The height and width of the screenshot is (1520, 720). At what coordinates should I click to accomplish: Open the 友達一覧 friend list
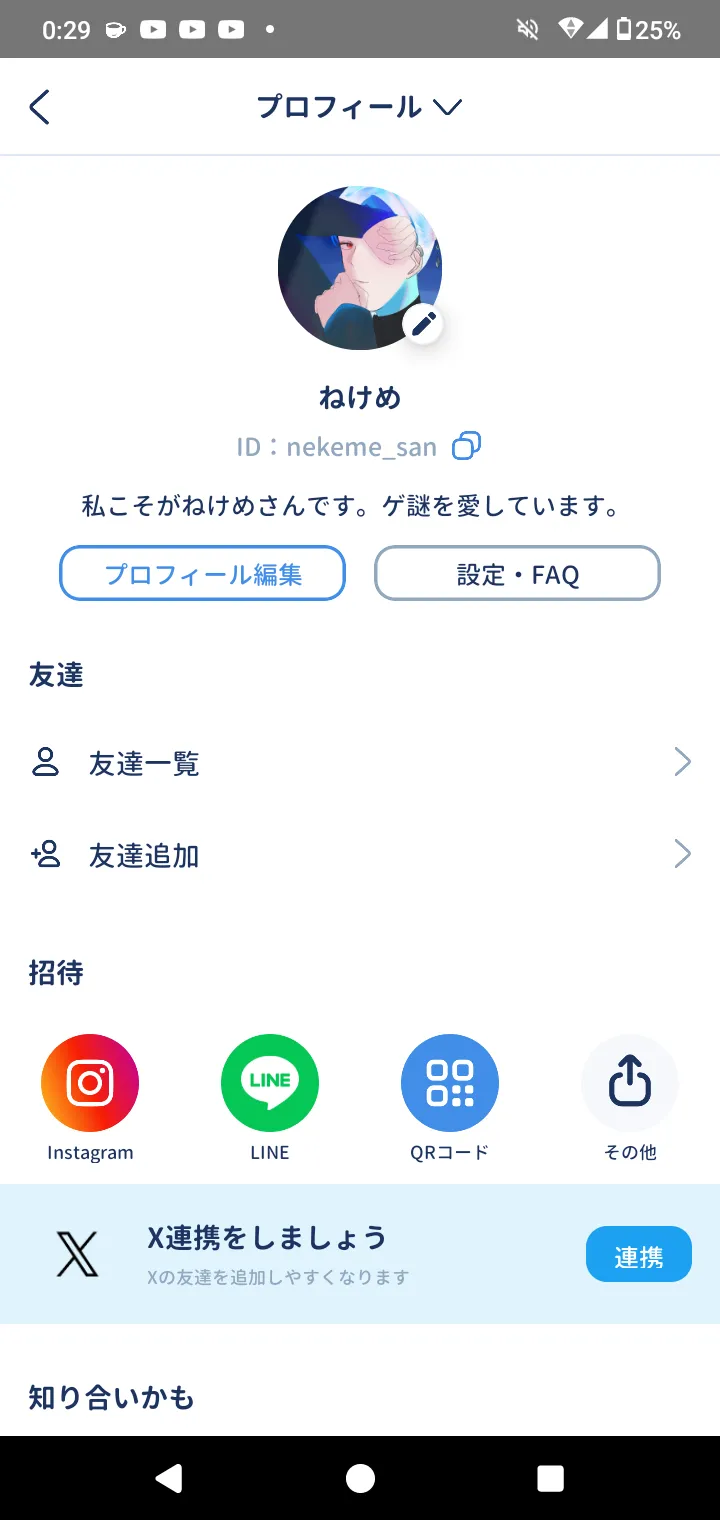[x=360, y=763]
